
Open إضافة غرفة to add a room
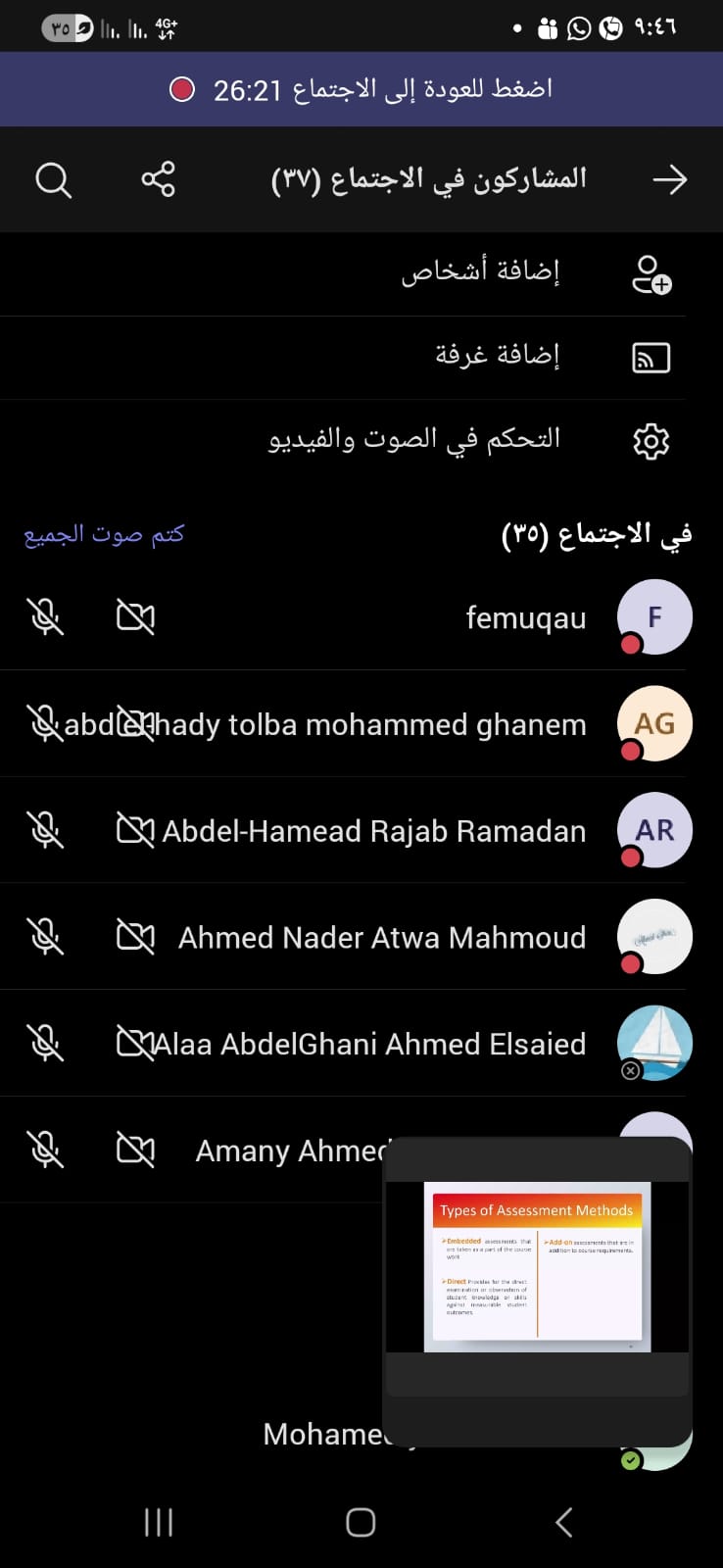point(497,356)
